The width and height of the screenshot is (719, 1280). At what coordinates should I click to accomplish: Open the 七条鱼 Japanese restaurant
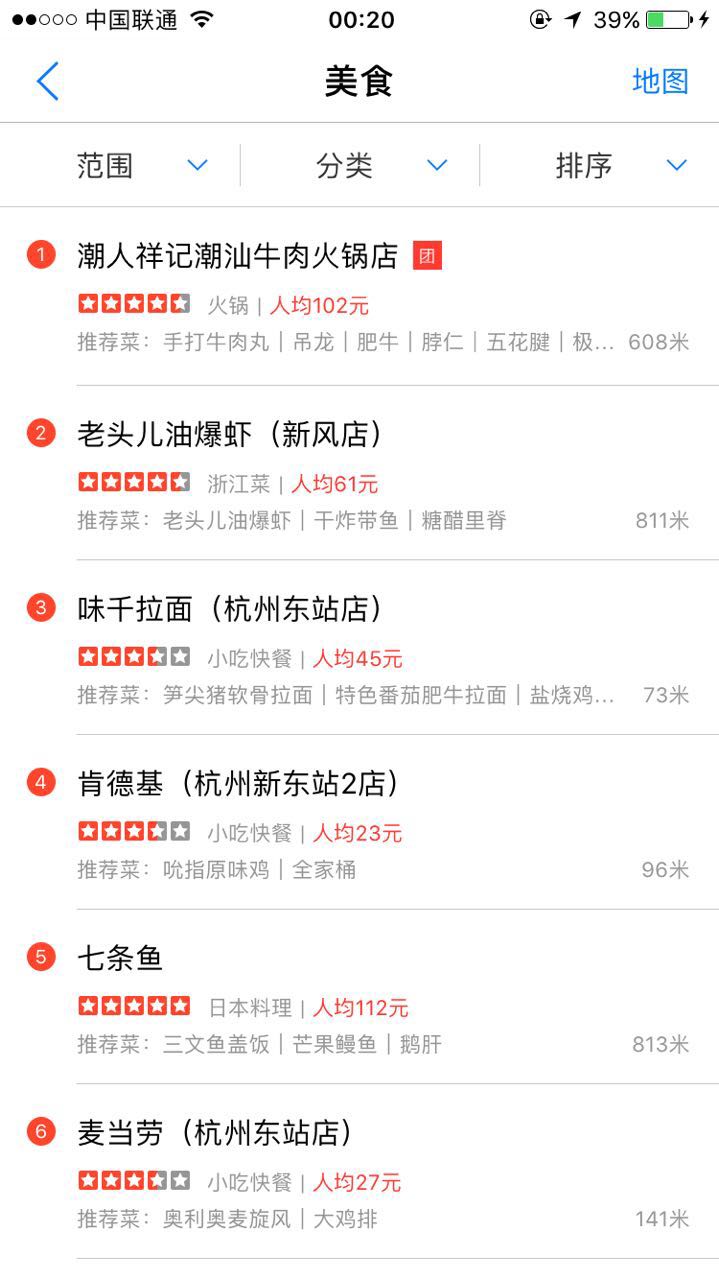(x=360, y=997)
